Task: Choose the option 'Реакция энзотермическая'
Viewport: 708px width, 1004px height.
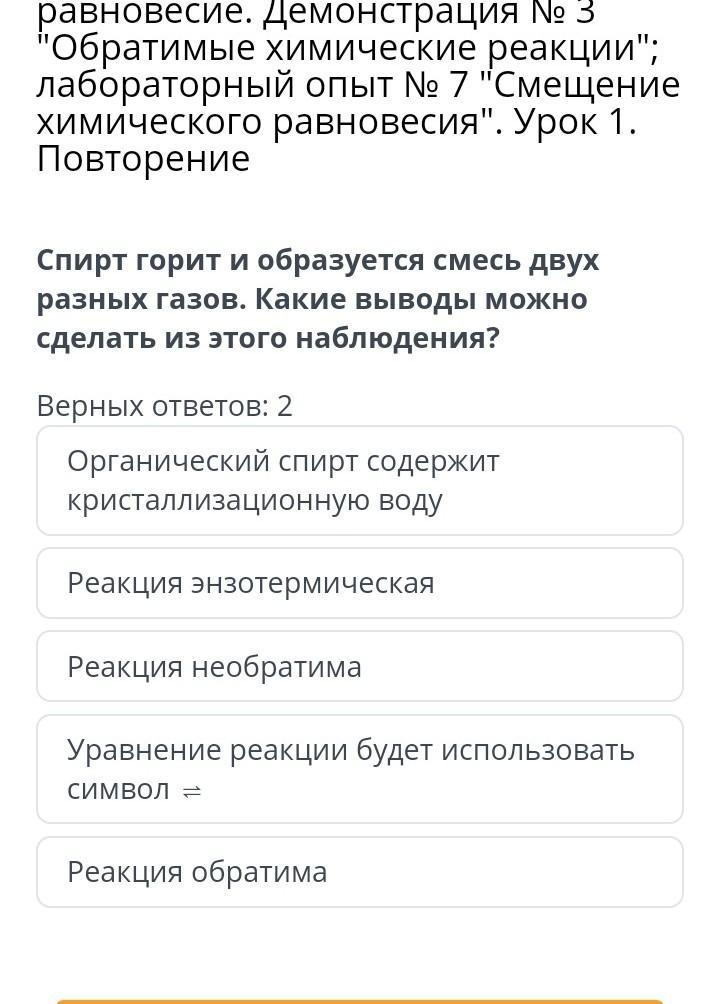Action: [x=359, y=583]
